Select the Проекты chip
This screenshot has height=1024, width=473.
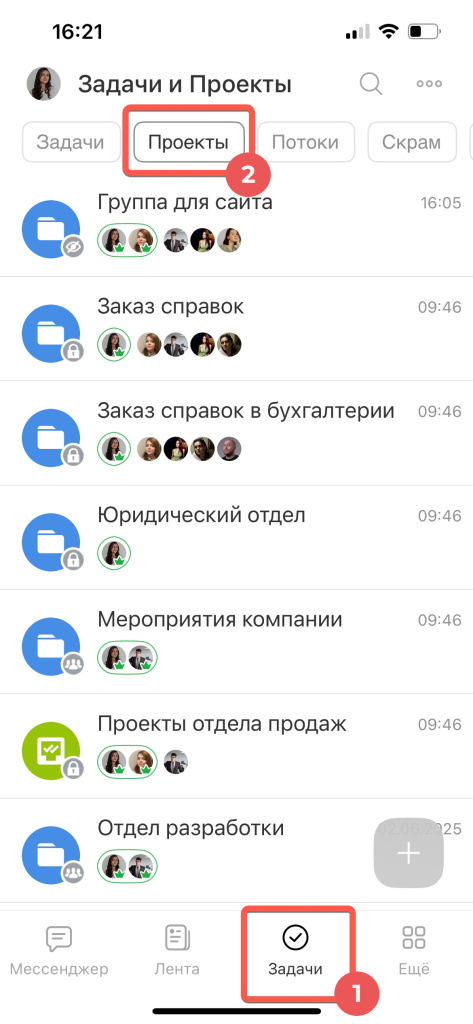(x=189, y=142)
